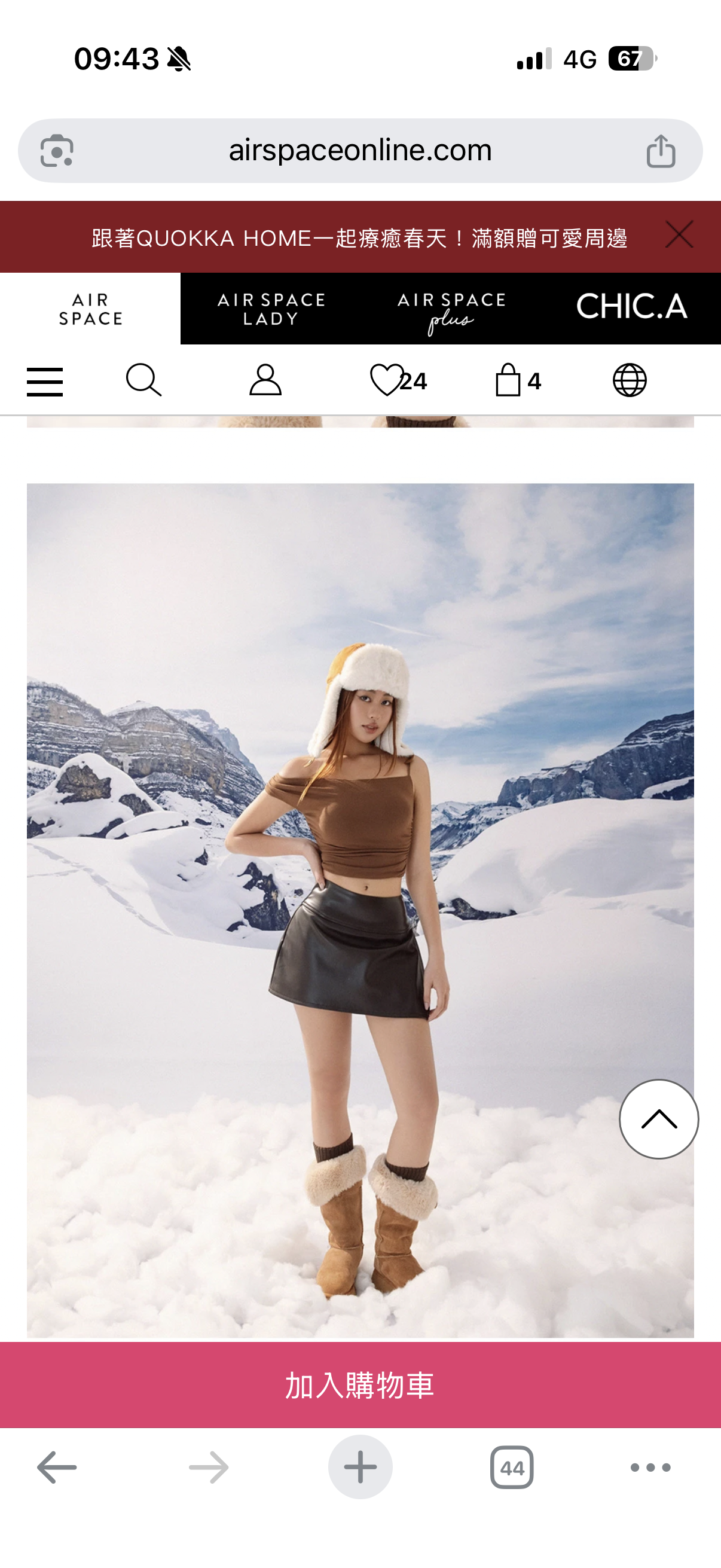721x1568 pixels.
Task: Open a new browser tab
Action: [x=359, y=1468]
